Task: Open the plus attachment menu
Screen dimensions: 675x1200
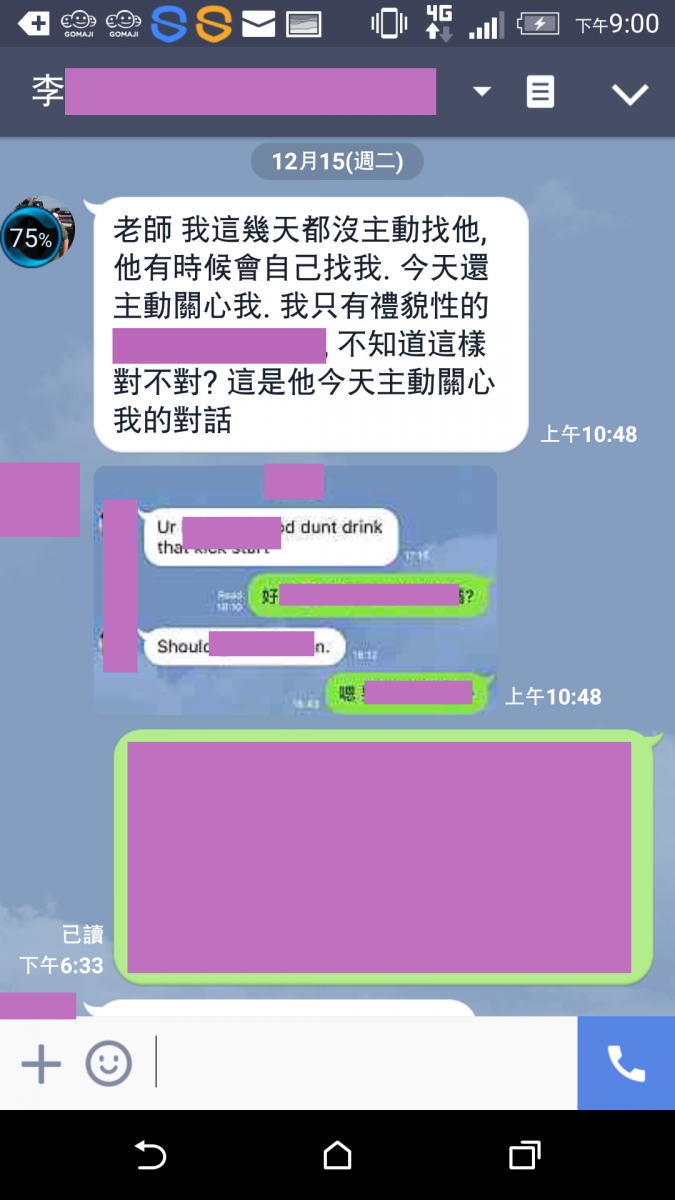Action: point(41,1063)
